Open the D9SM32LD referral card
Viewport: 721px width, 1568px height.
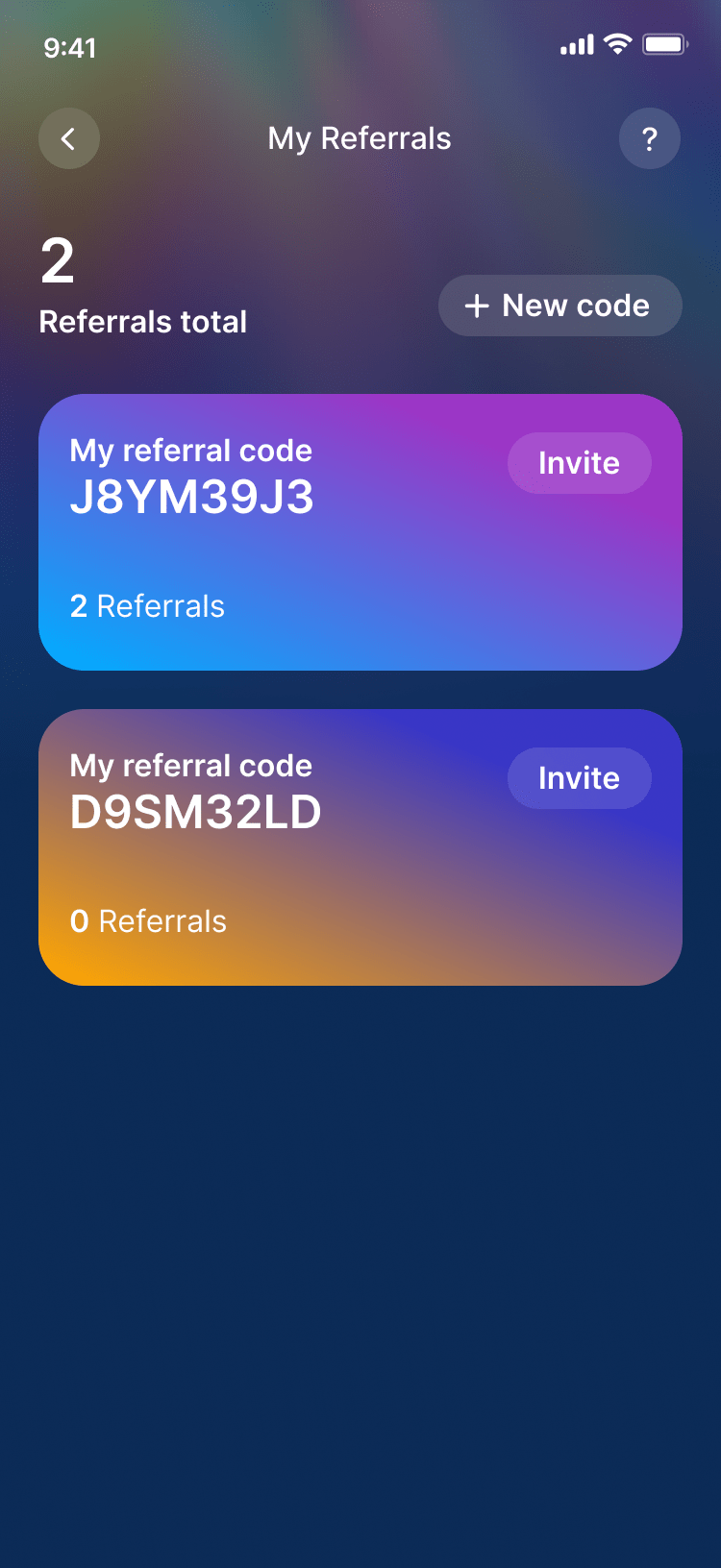[x=360, y=847]
